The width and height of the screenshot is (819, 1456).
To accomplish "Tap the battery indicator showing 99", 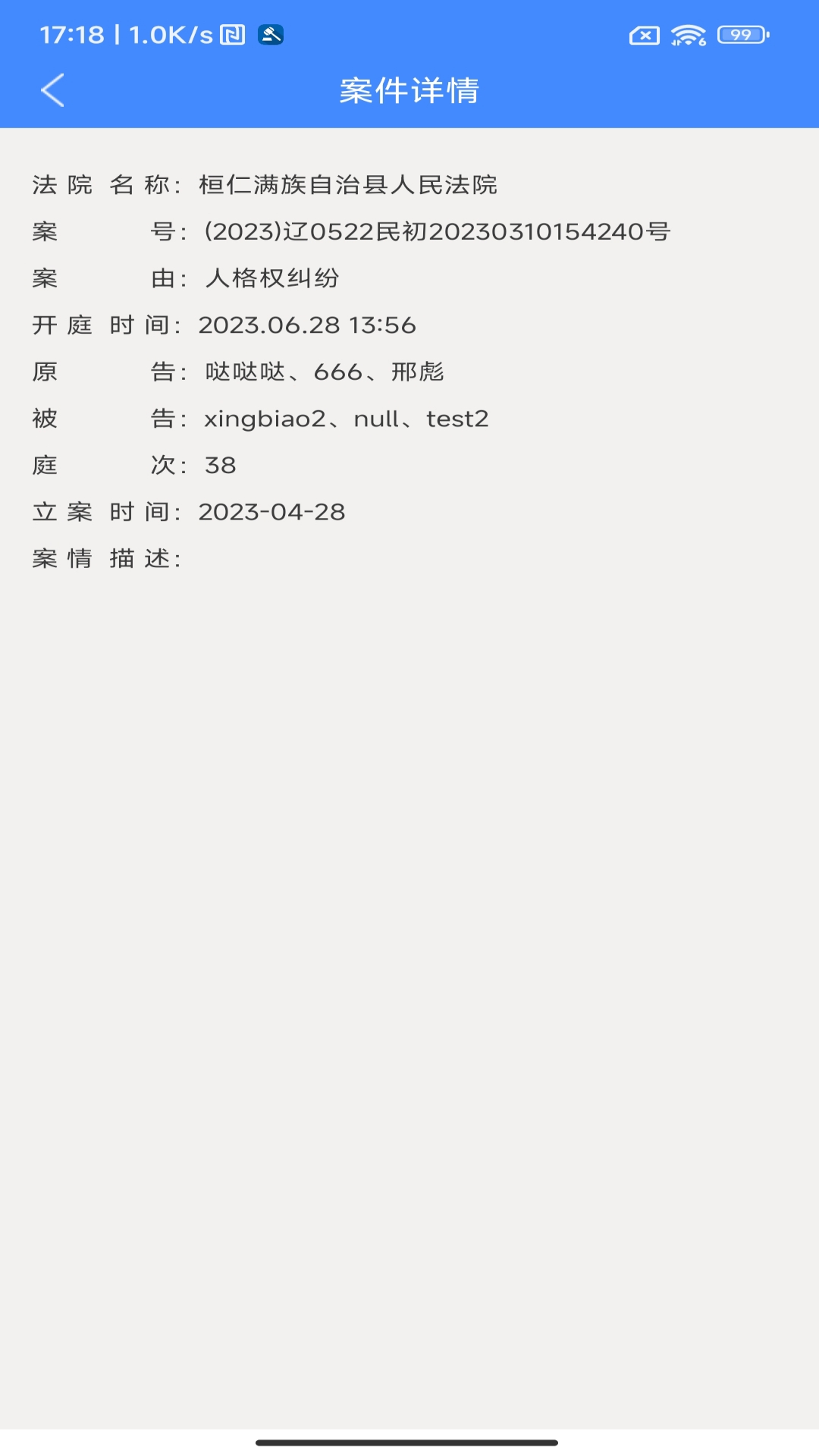I will click(741, 35).
